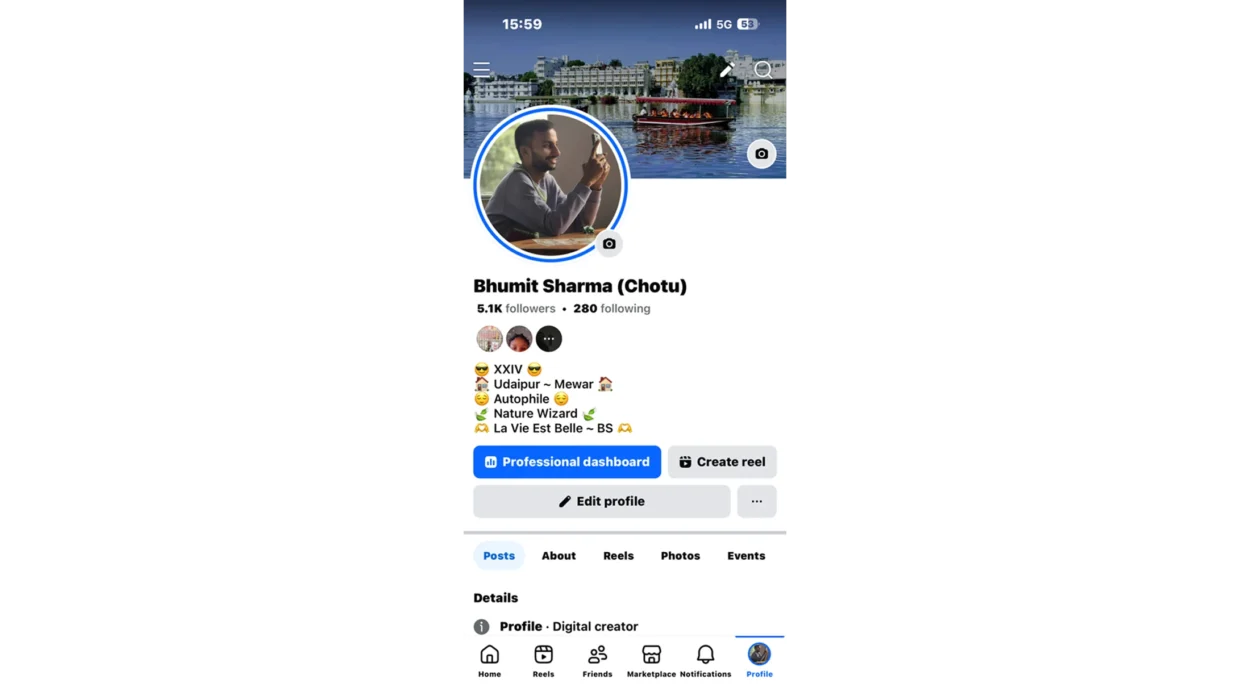Open Marketplace in bottom navigation
Image resolution: width=1250 pixels, height=700 pixels.
(x=651, y=661)
